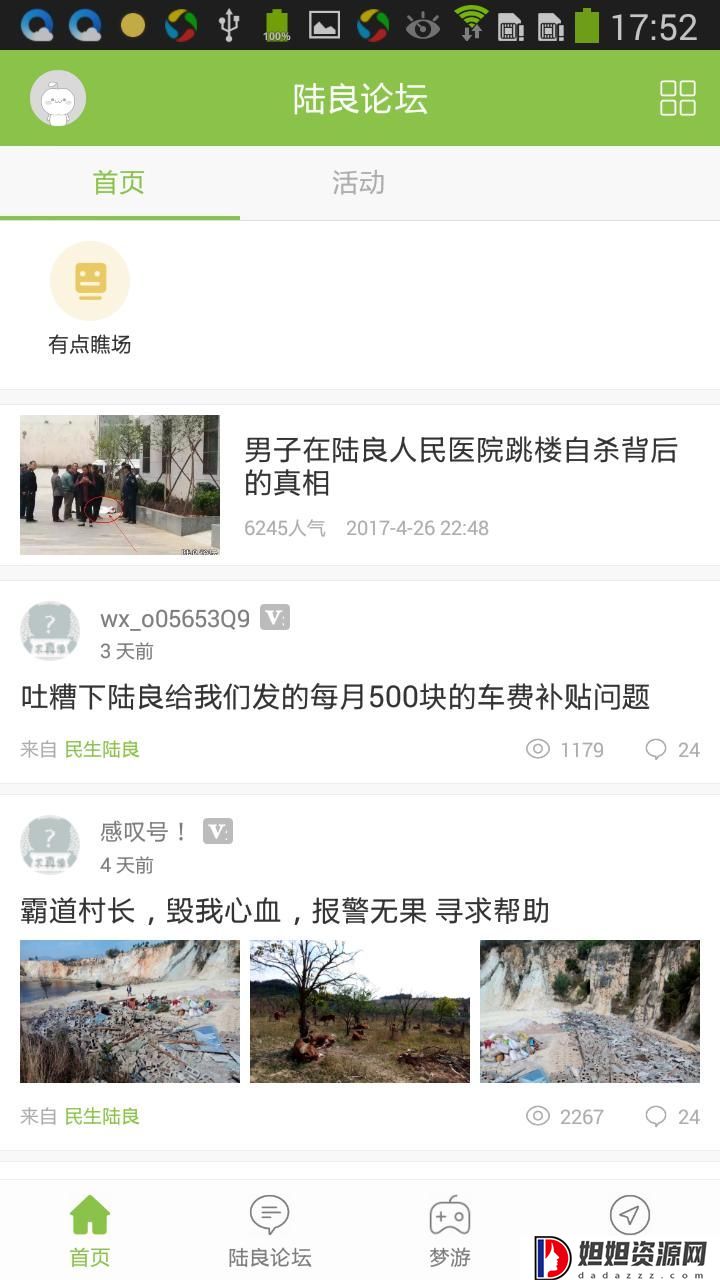Open the navigation arrow bottom tab
Screen dimensions: 720x1280
(x=630, y=1215)
